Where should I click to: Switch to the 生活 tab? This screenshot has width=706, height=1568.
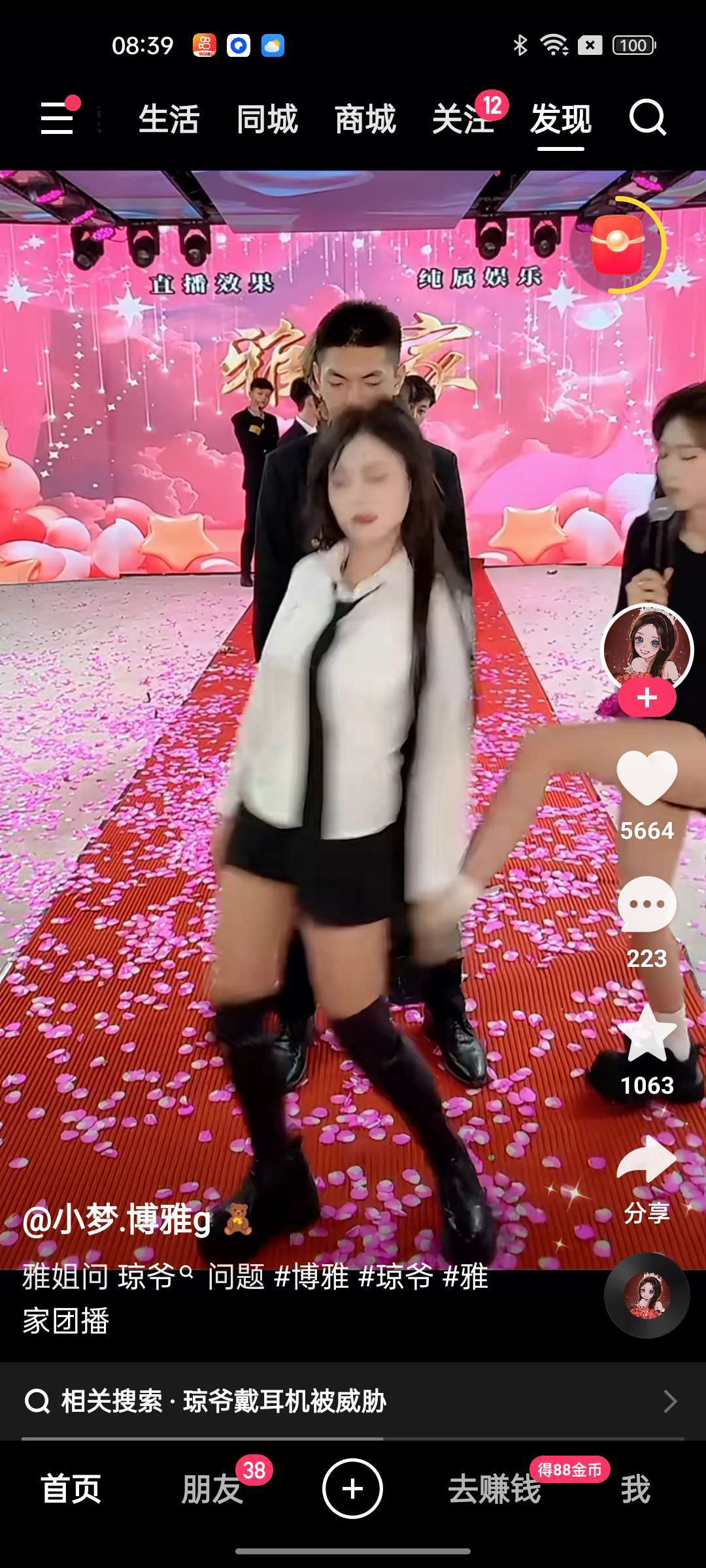click(x=169, y=120)
